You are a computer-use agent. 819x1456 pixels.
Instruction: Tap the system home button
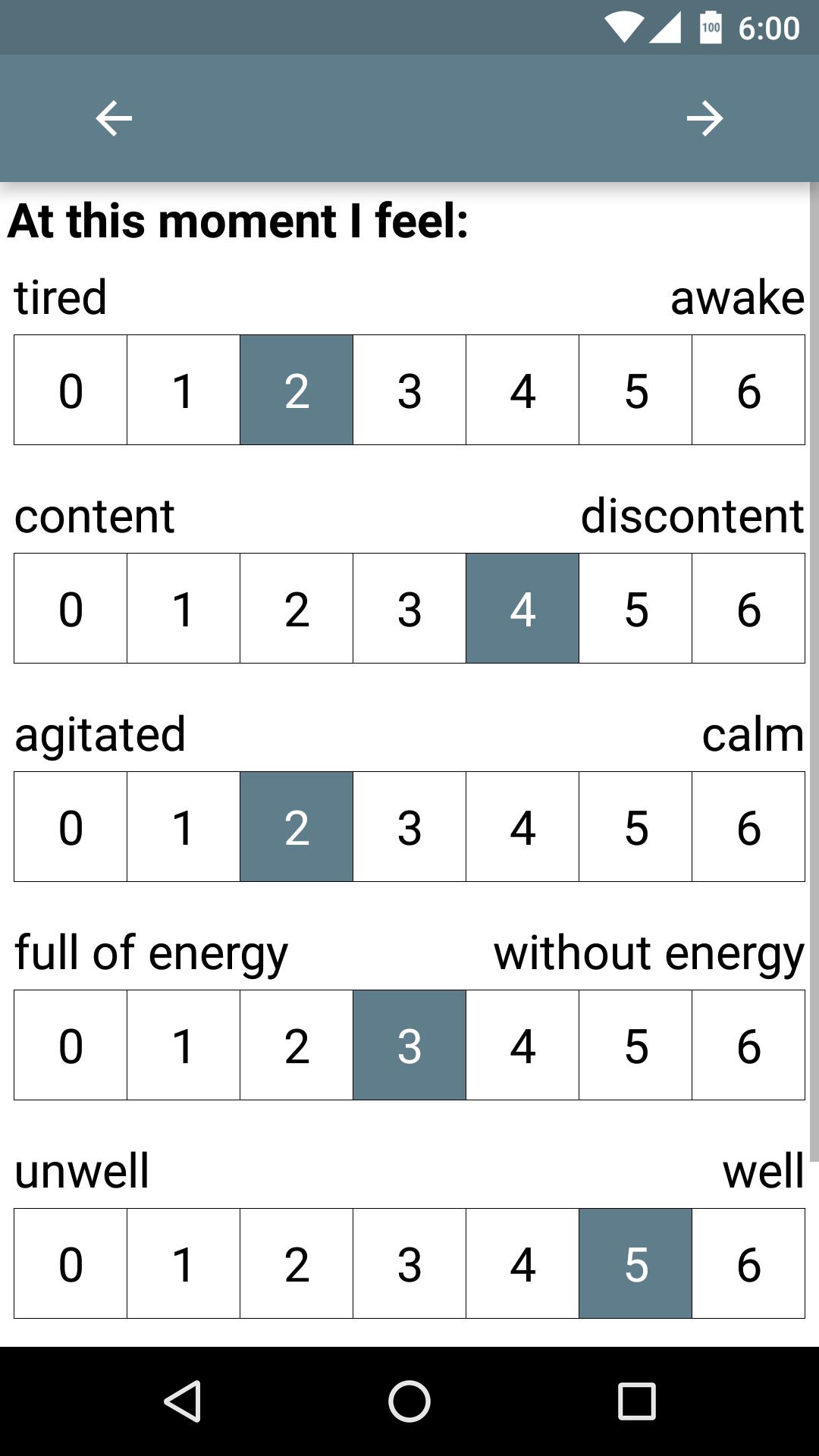pos(409,1401)
